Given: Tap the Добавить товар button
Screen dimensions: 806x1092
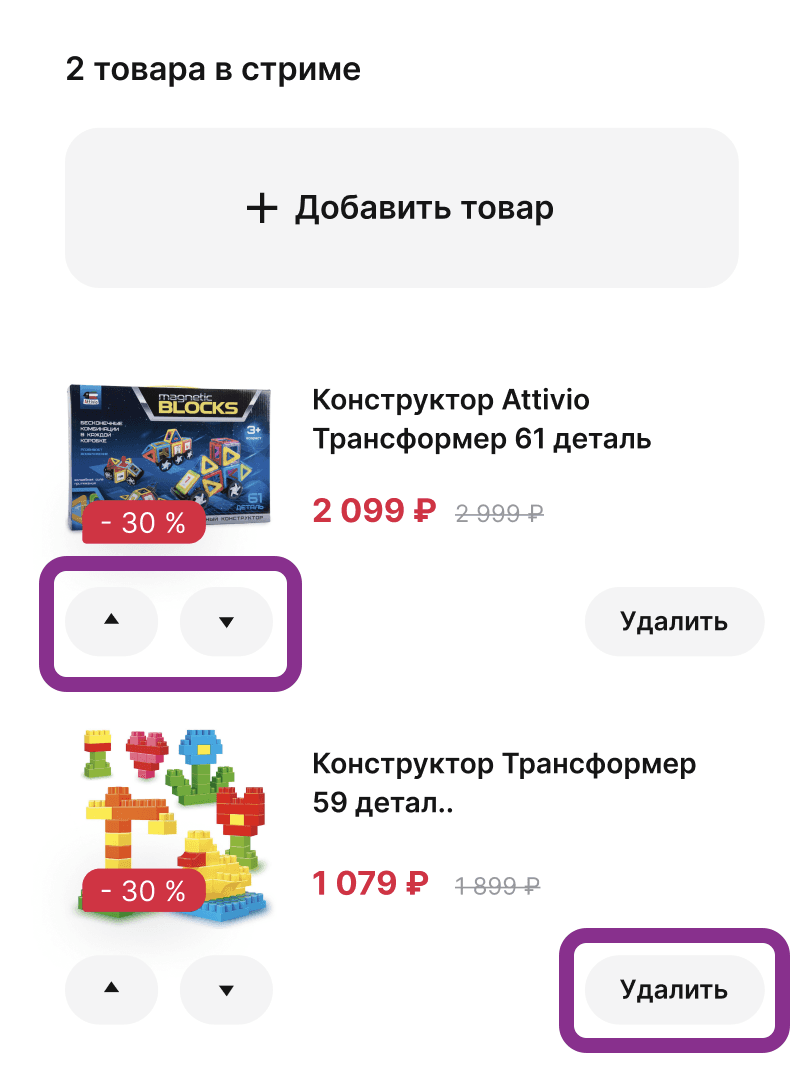Looking at the screenshot, I should coord(401,208).
